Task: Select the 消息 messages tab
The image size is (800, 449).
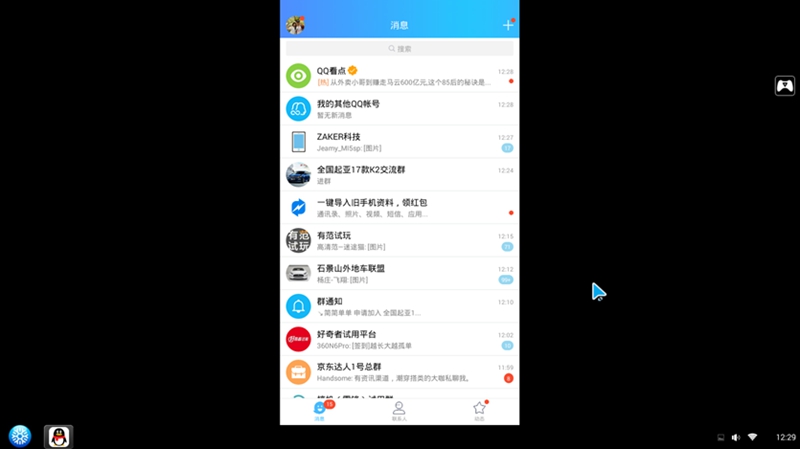Action: tap(319, 411)
